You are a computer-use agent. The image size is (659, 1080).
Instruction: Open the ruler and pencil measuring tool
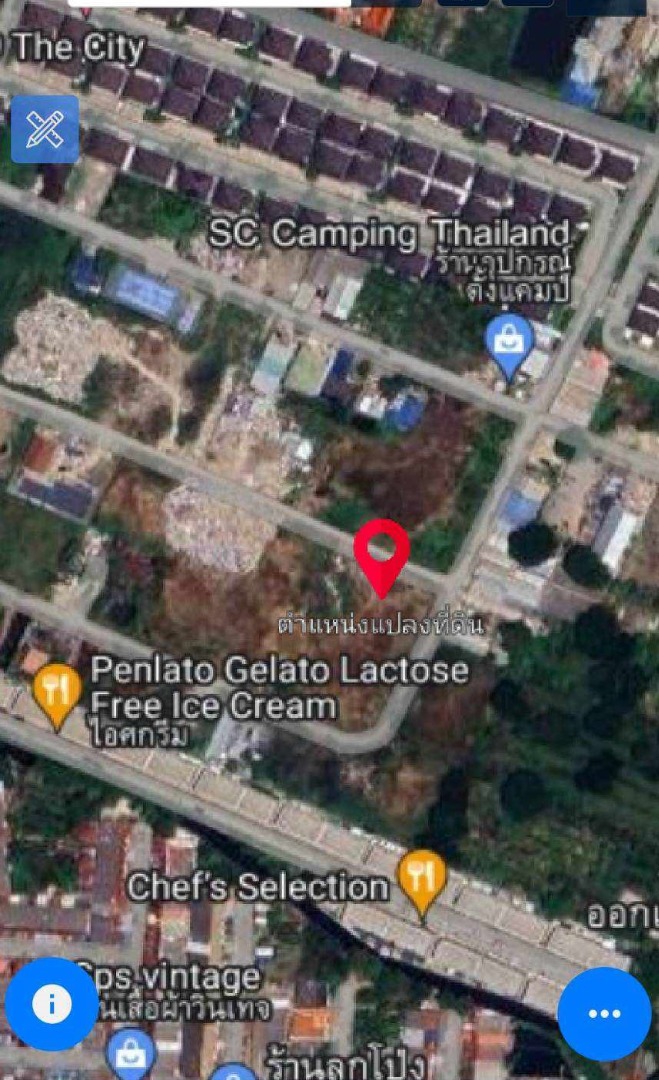45,129
